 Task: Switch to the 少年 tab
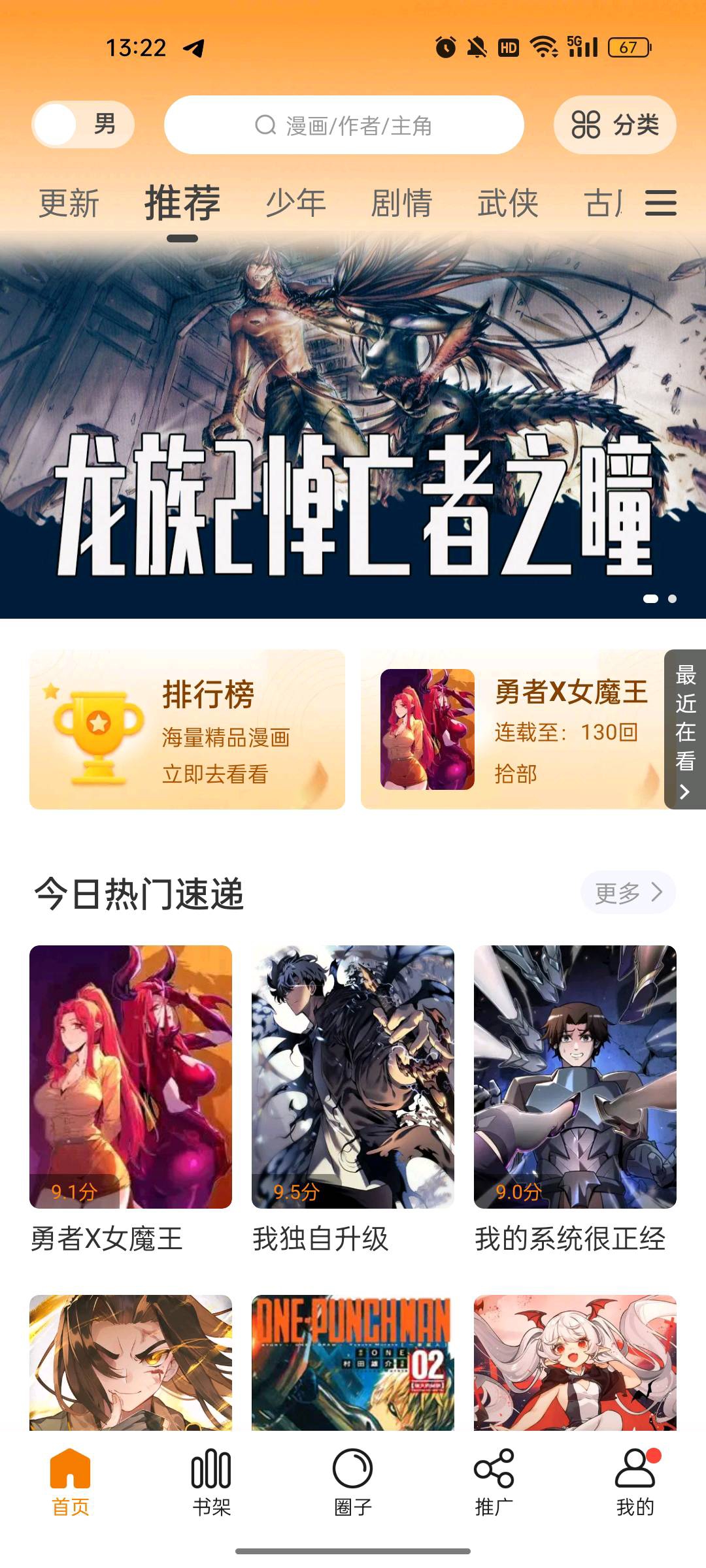point(295,203)
